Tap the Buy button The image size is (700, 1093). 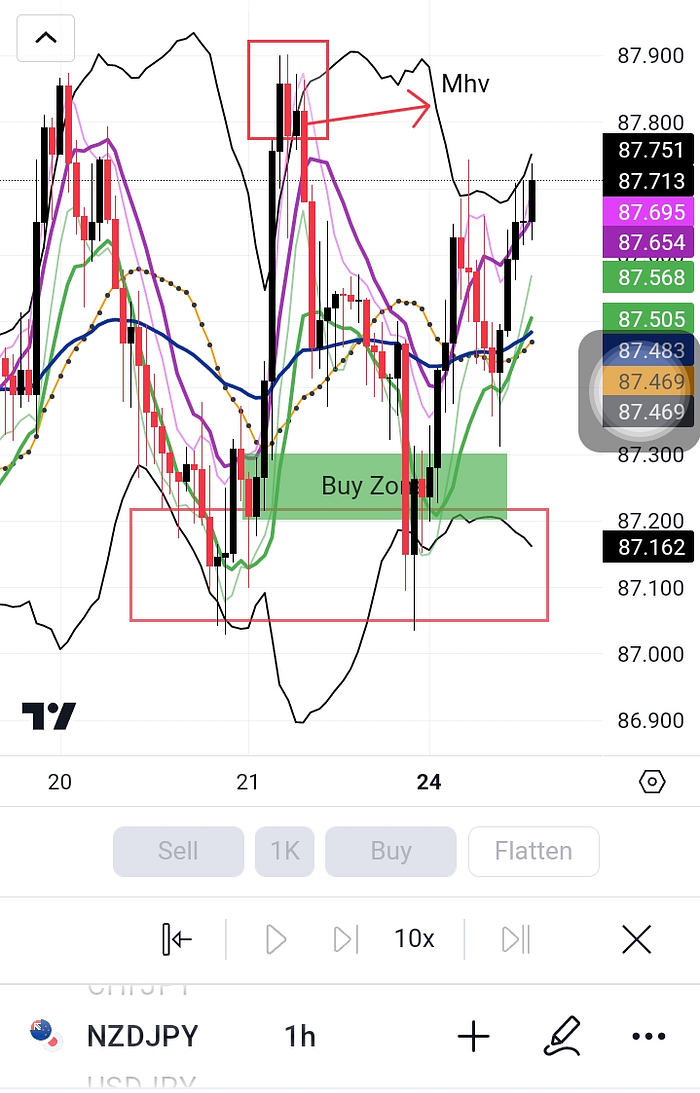(x=390, y=851)
